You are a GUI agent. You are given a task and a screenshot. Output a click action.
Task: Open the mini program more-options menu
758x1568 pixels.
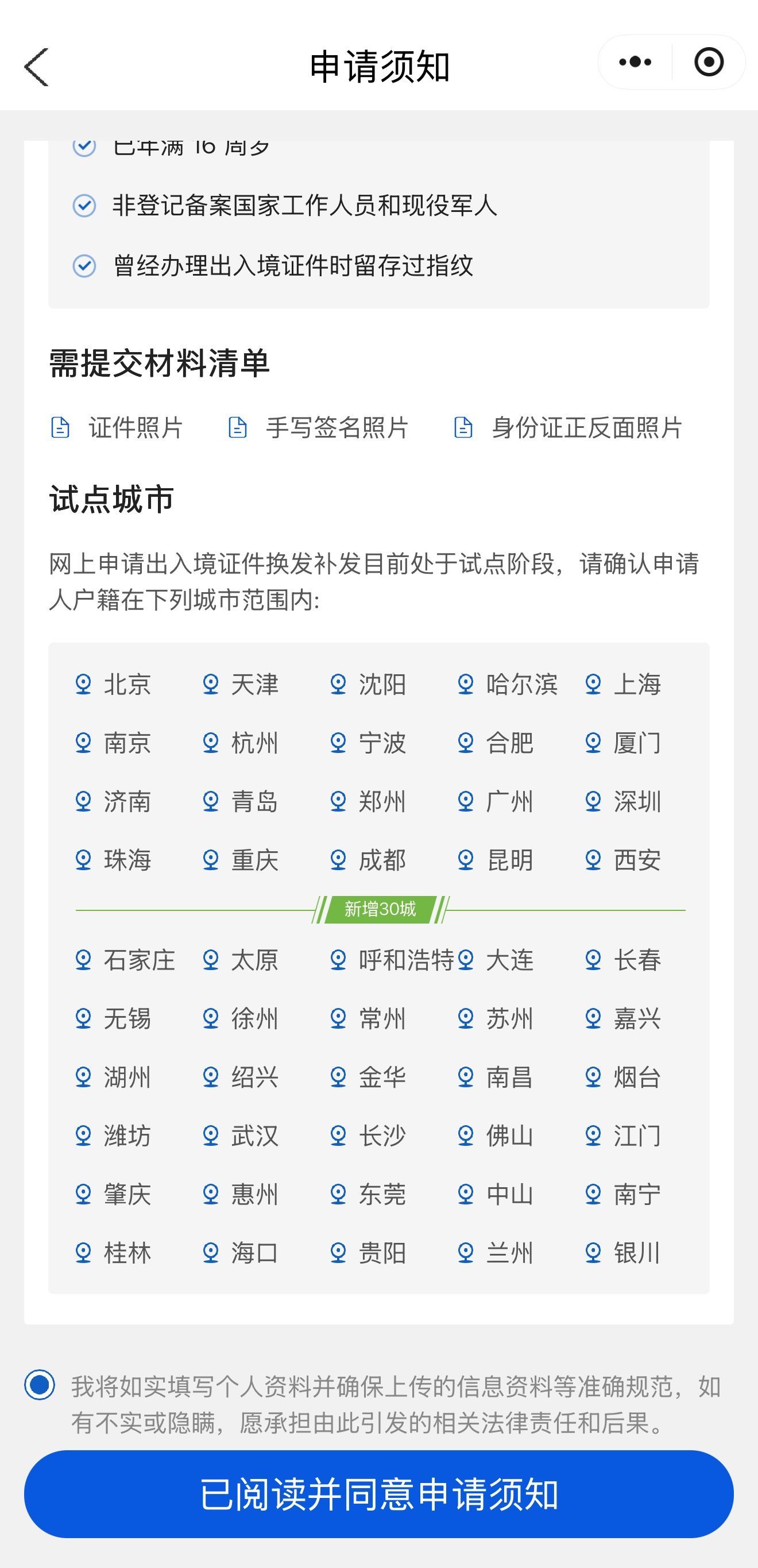point(635,62)
